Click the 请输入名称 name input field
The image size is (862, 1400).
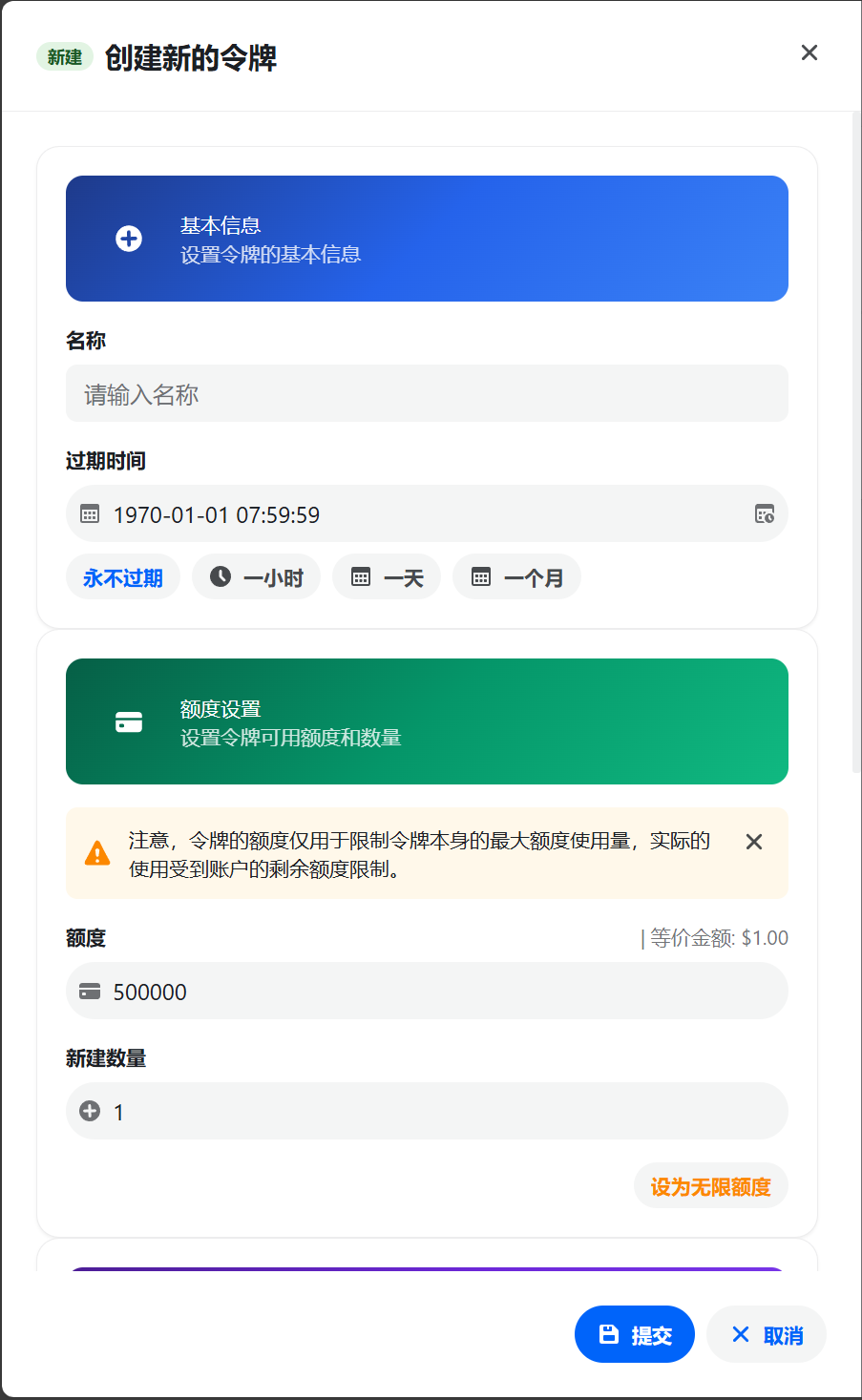tap(427, 394)
